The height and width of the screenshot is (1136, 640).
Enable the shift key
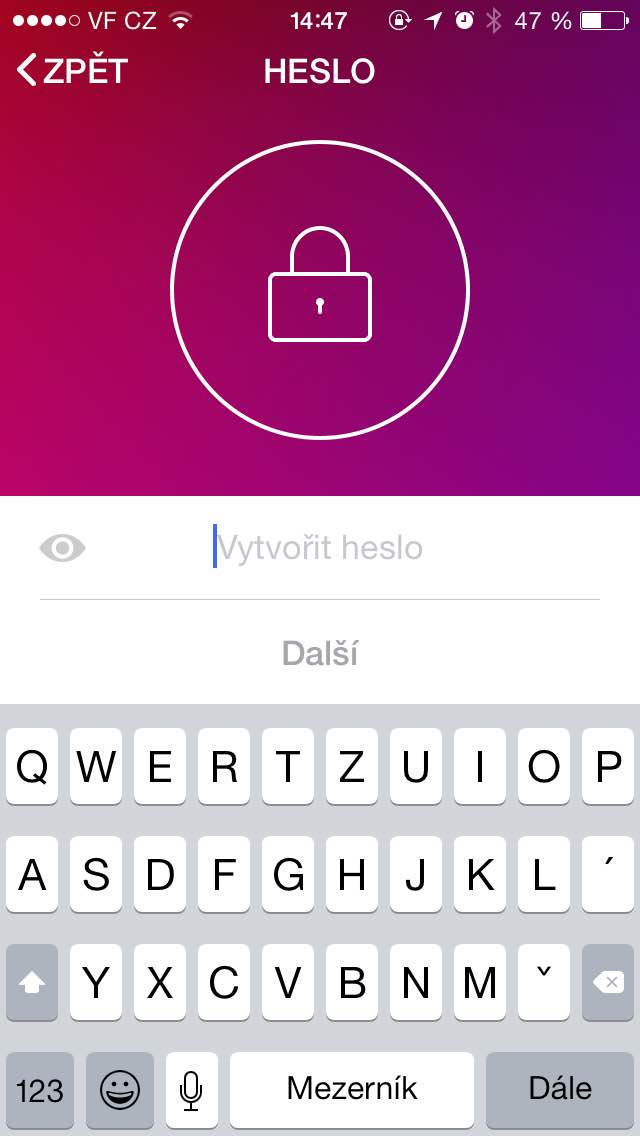point(32,982)
